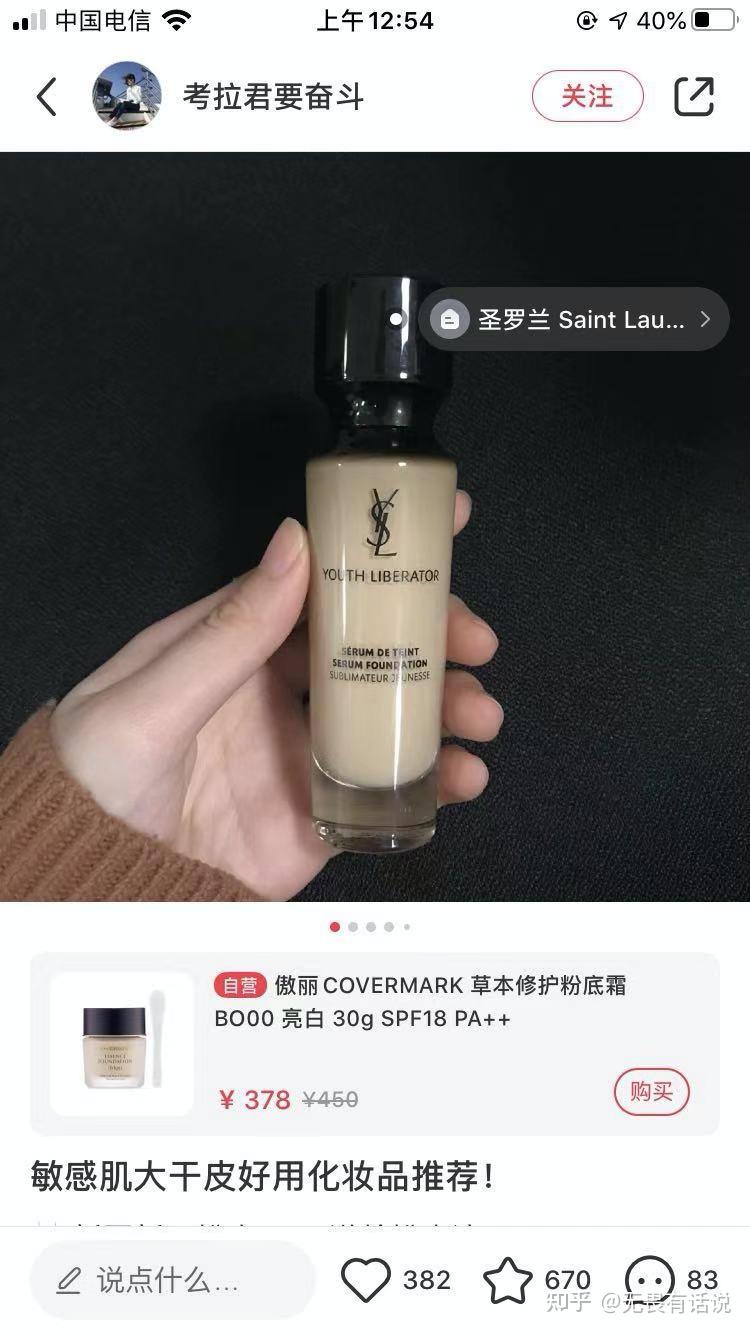Viewport: 750px width, 1334px height.
Task: Go back using the arrow
Action: point(47,97)
